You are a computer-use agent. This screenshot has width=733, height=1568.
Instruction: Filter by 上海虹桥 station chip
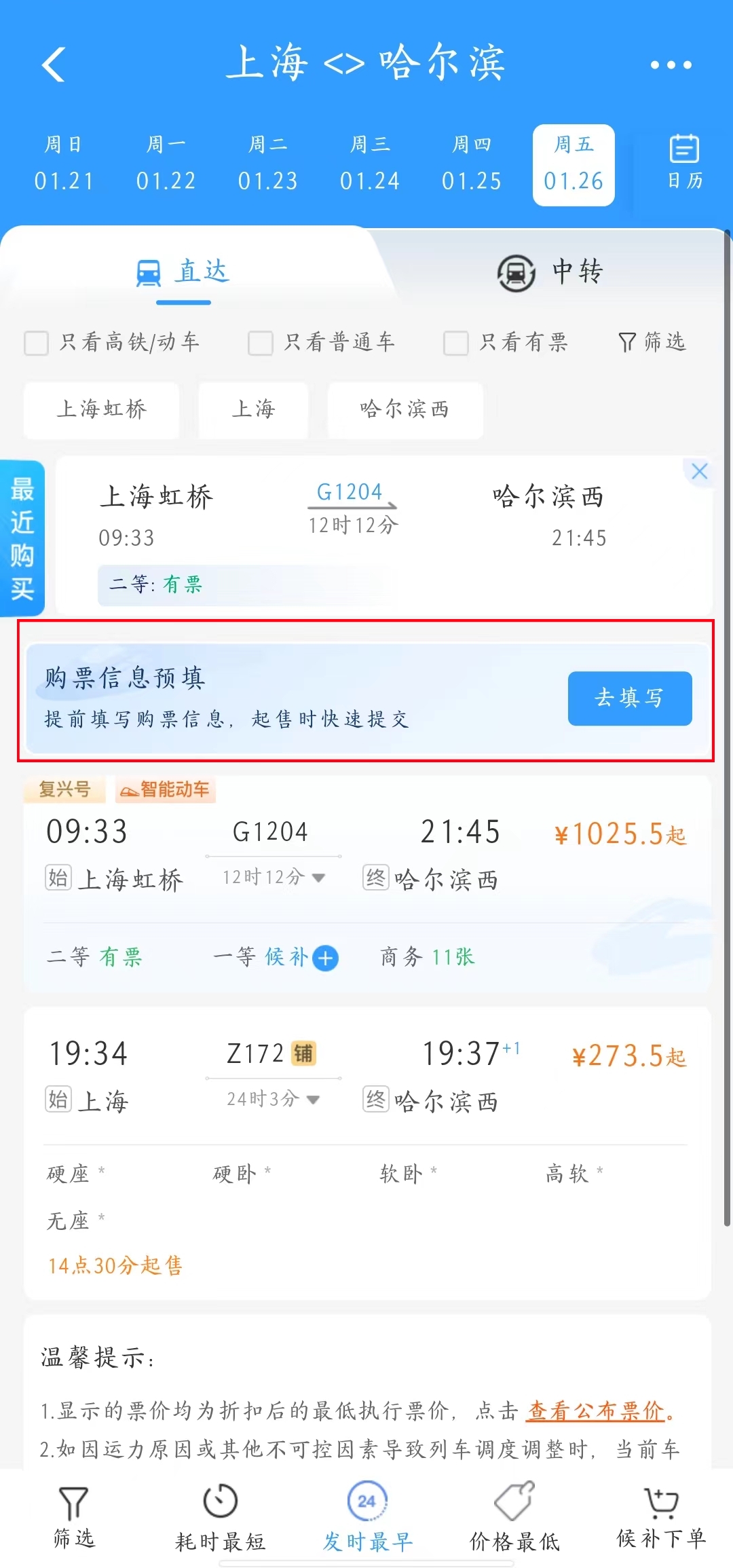101,409
